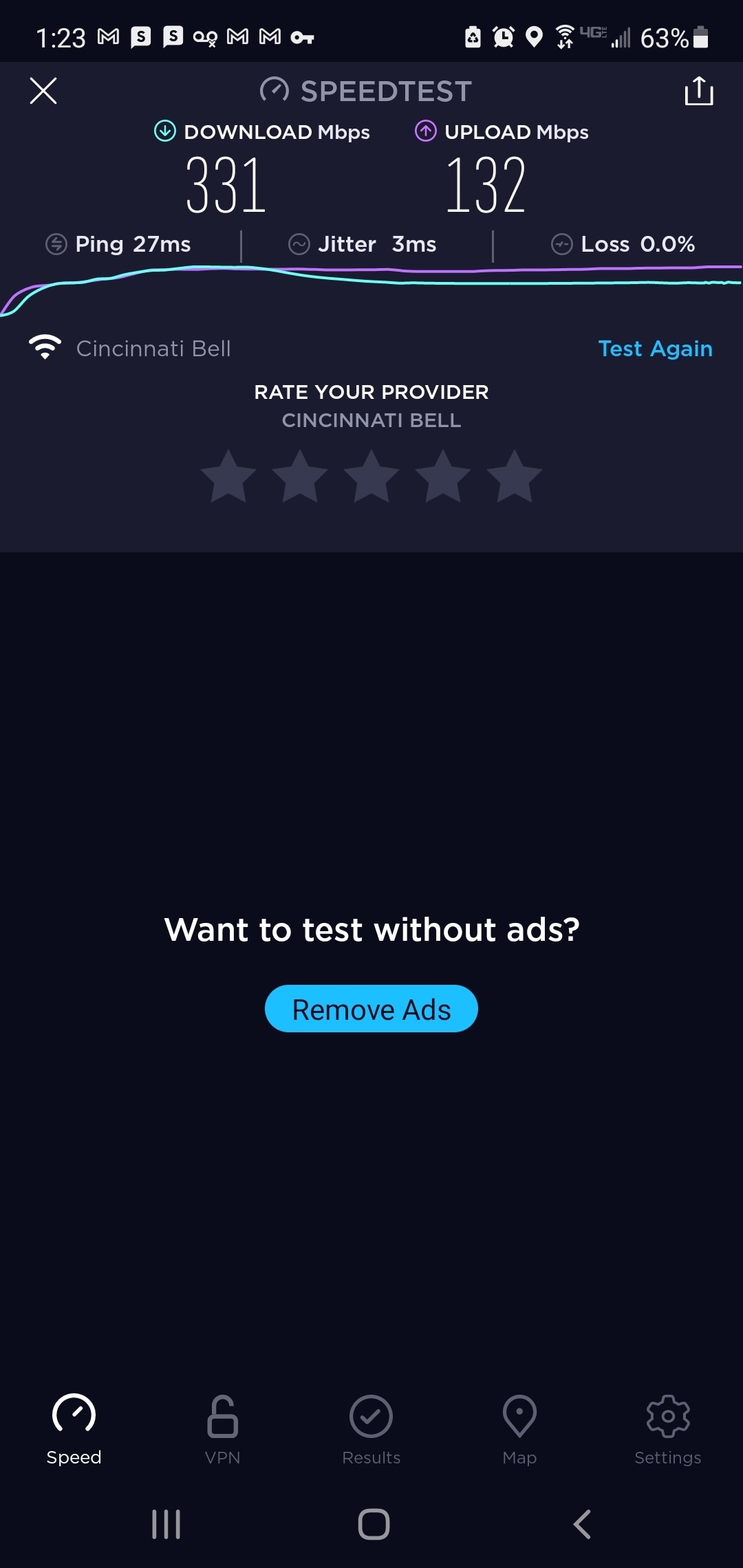Rate Cincinnati Bell one star
Image resolution: width=743 pixels, height=1568 pixels.
pos(228,476)
